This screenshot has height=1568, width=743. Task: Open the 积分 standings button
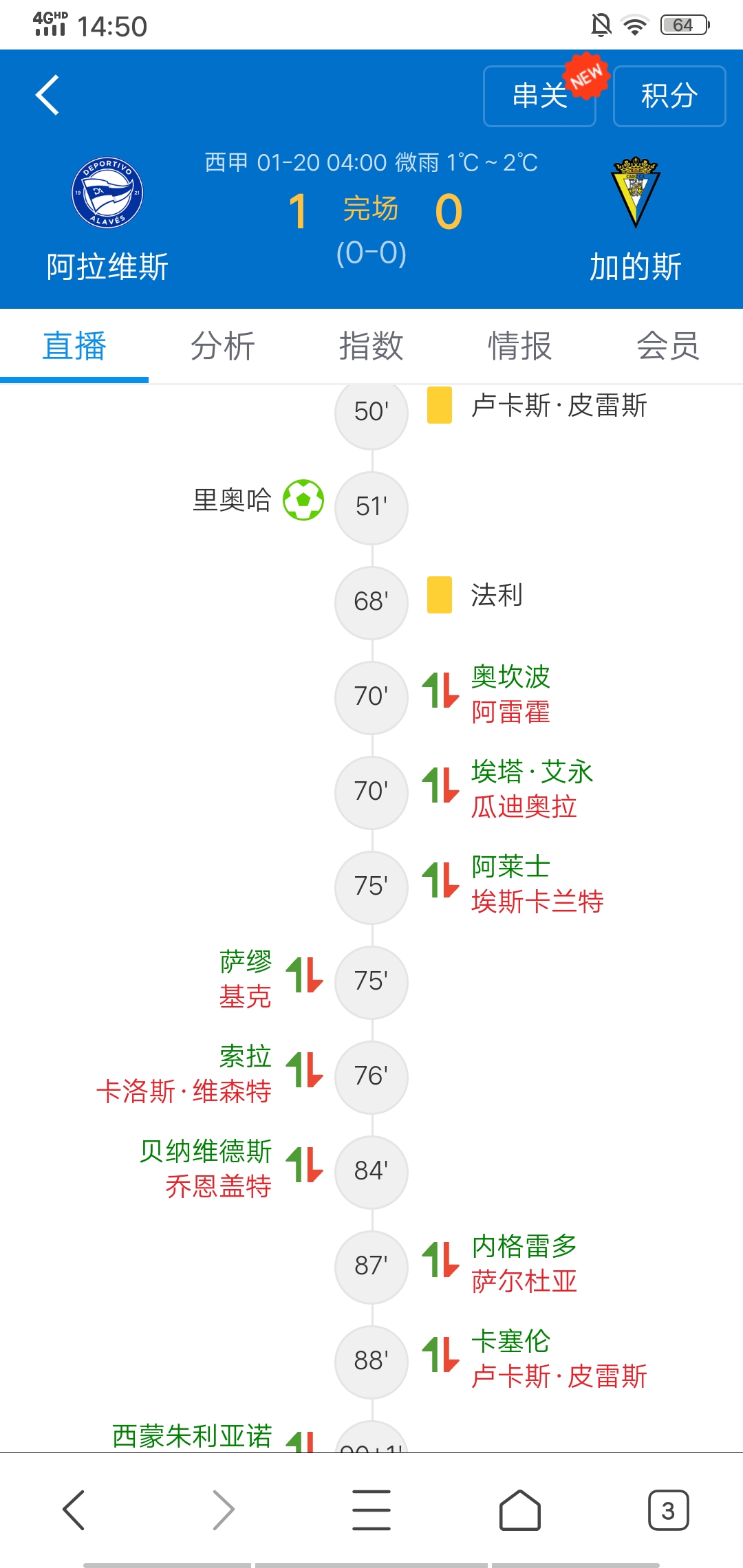669,96
